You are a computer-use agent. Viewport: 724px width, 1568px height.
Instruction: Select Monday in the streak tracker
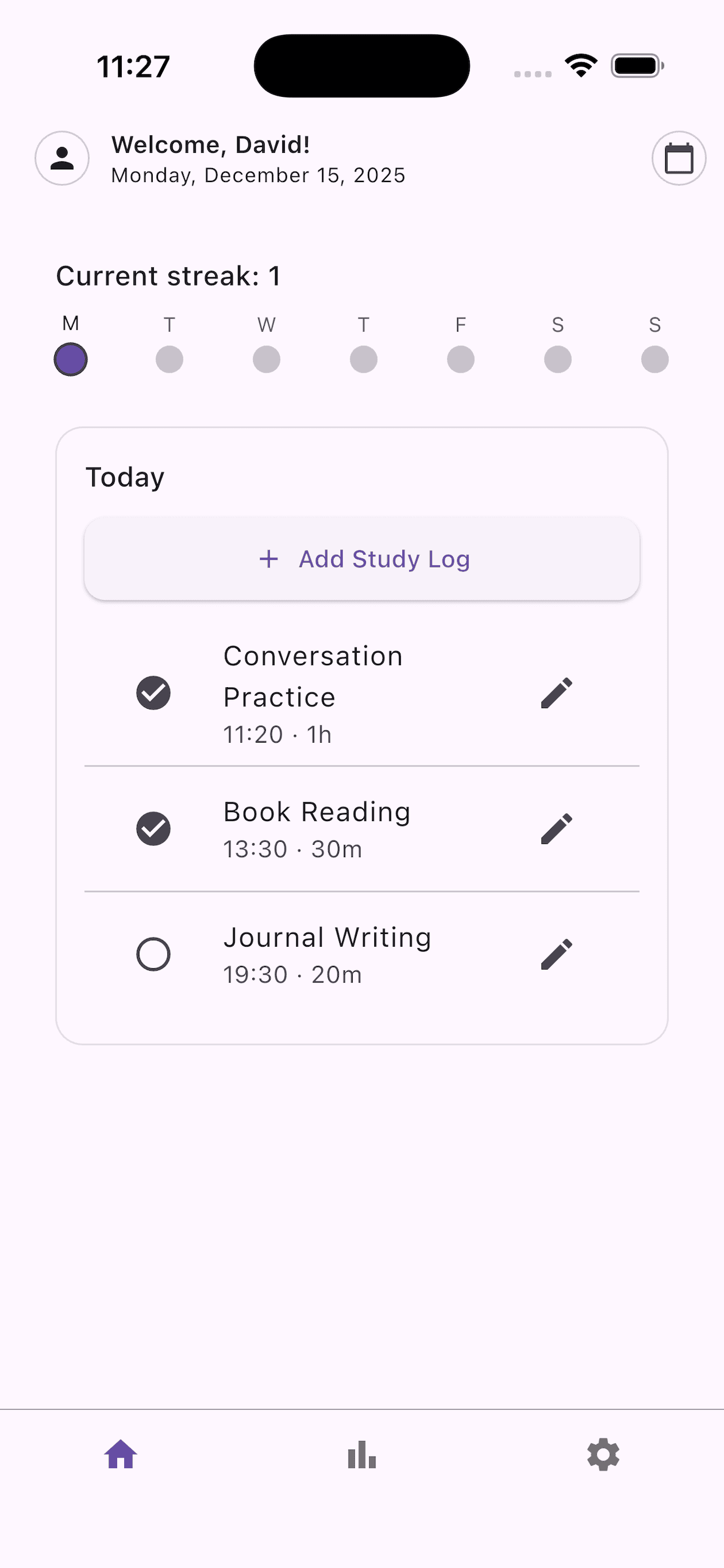[71, 359]
